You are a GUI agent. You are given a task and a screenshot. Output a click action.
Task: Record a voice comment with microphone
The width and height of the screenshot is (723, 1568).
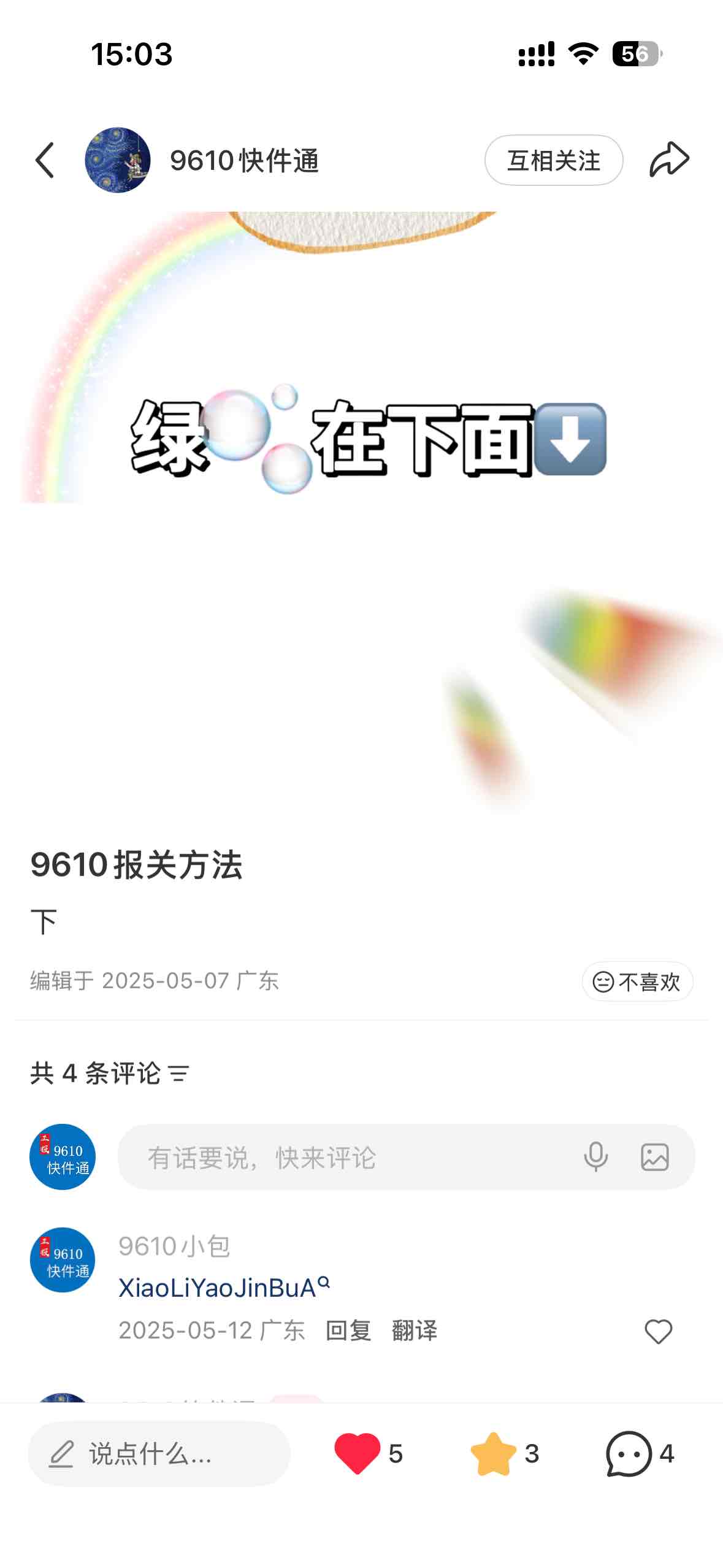pyautogui.click(x=595, y=1158)
